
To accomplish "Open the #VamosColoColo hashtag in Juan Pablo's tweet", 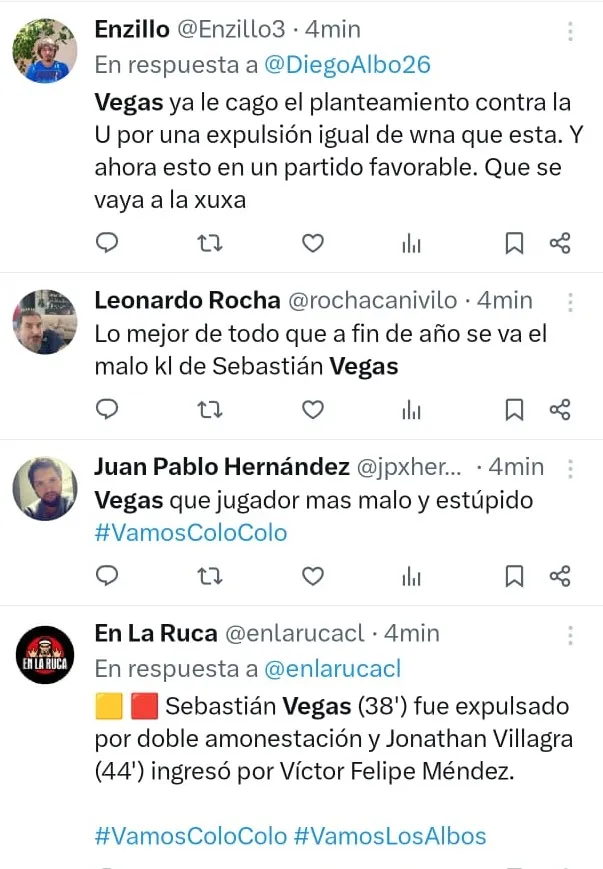I will [190, 533].
